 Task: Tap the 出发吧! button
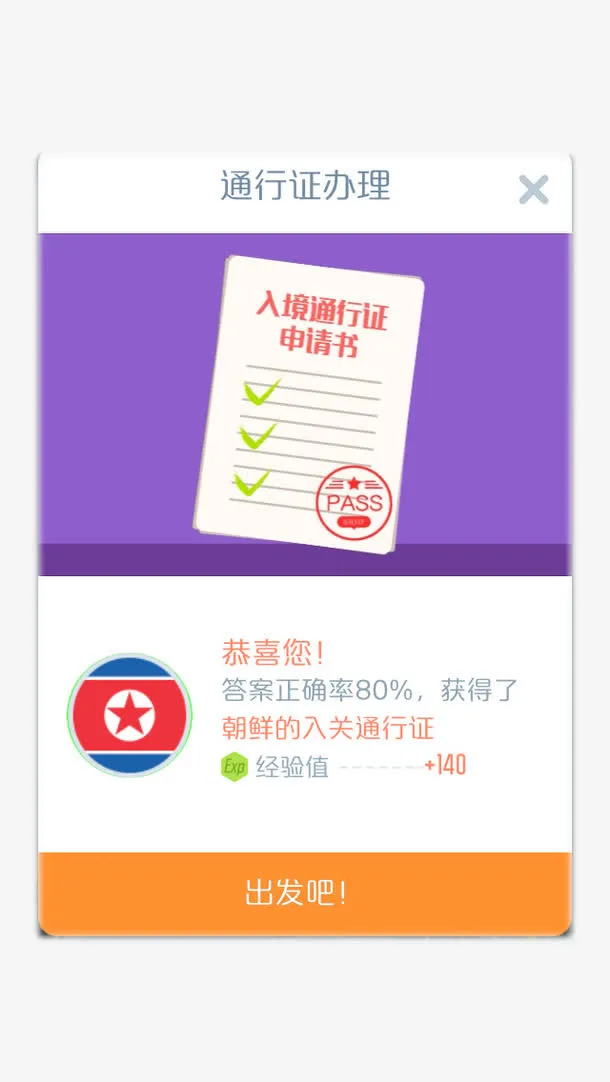pos(304,893)
